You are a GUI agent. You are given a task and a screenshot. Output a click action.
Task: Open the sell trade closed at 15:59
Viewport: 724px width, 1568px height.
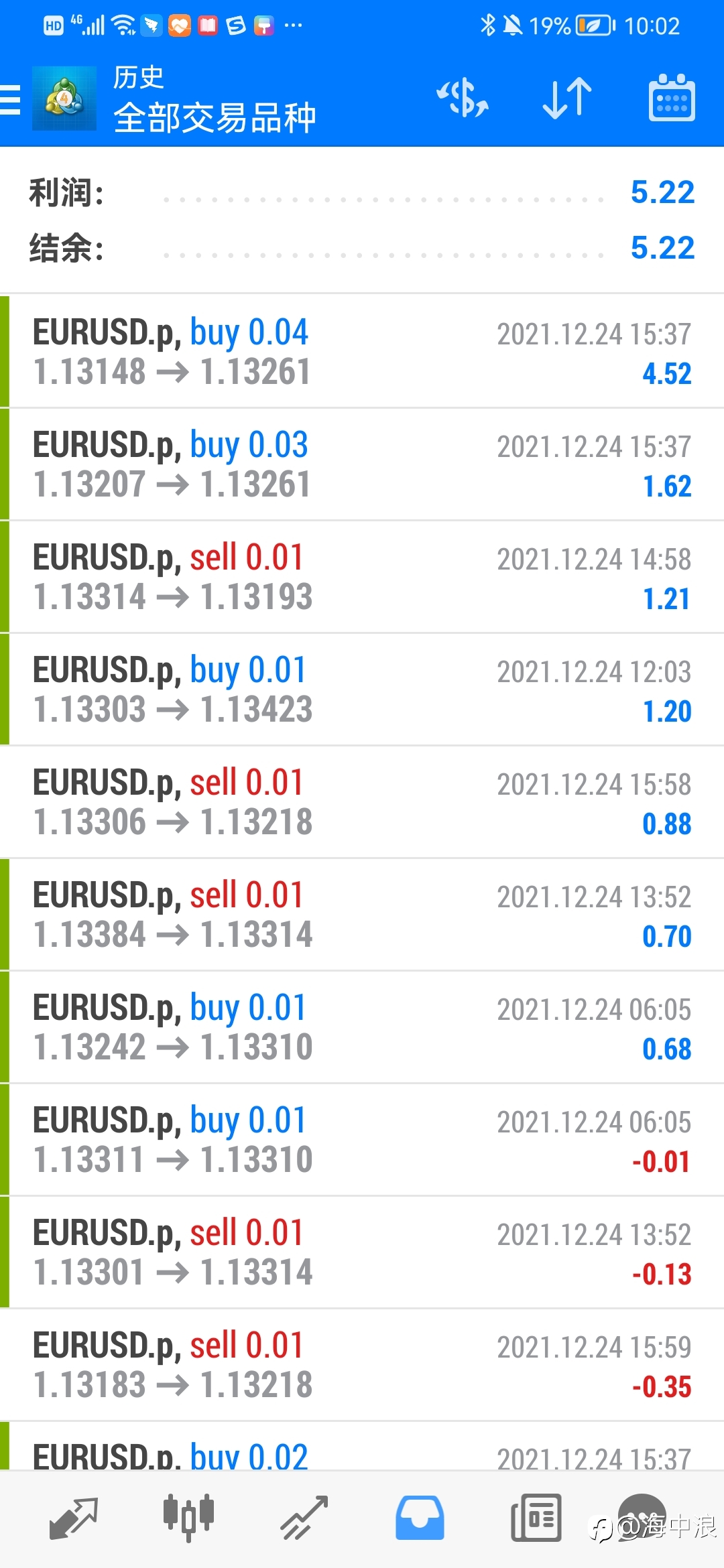point(362,1364)
